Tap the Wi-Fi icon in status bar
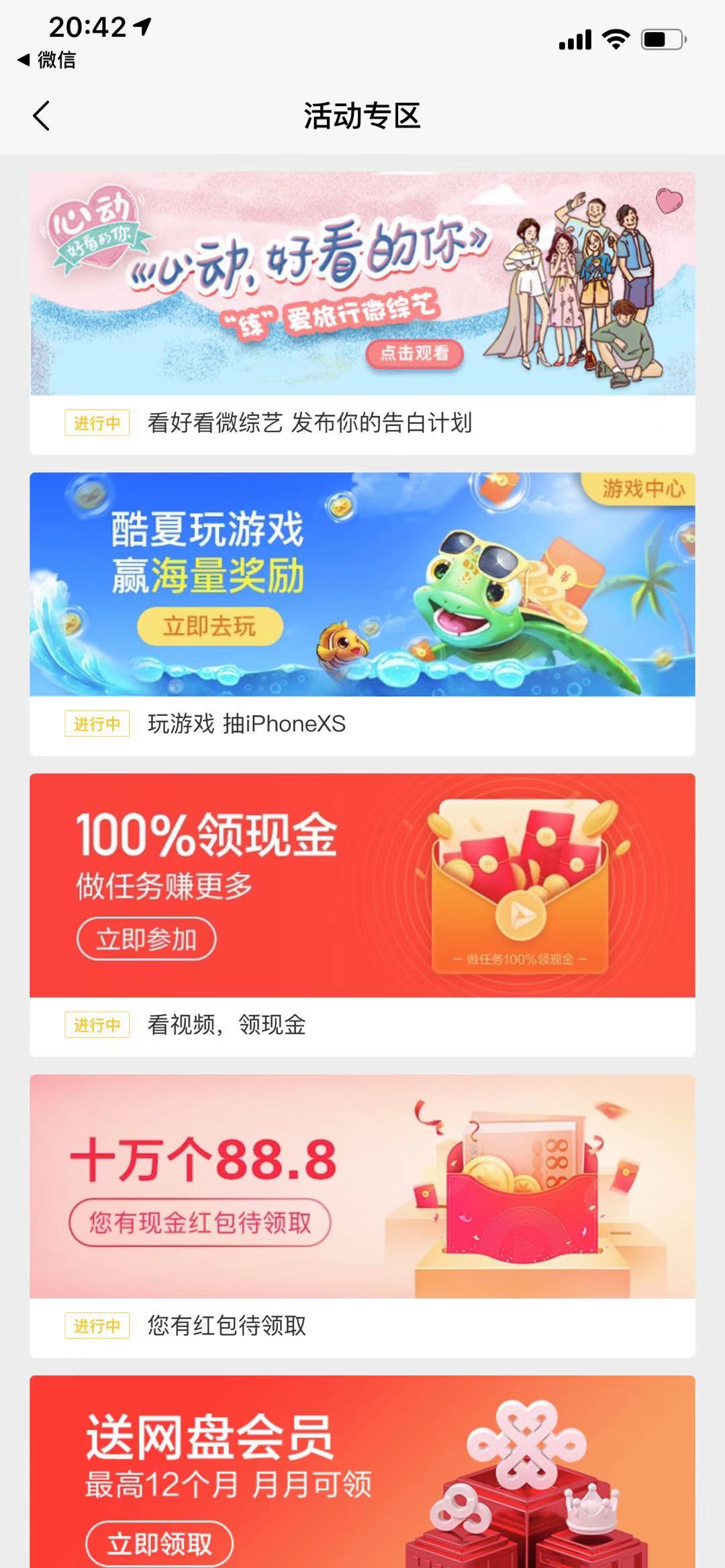 [x=615, y=40]
